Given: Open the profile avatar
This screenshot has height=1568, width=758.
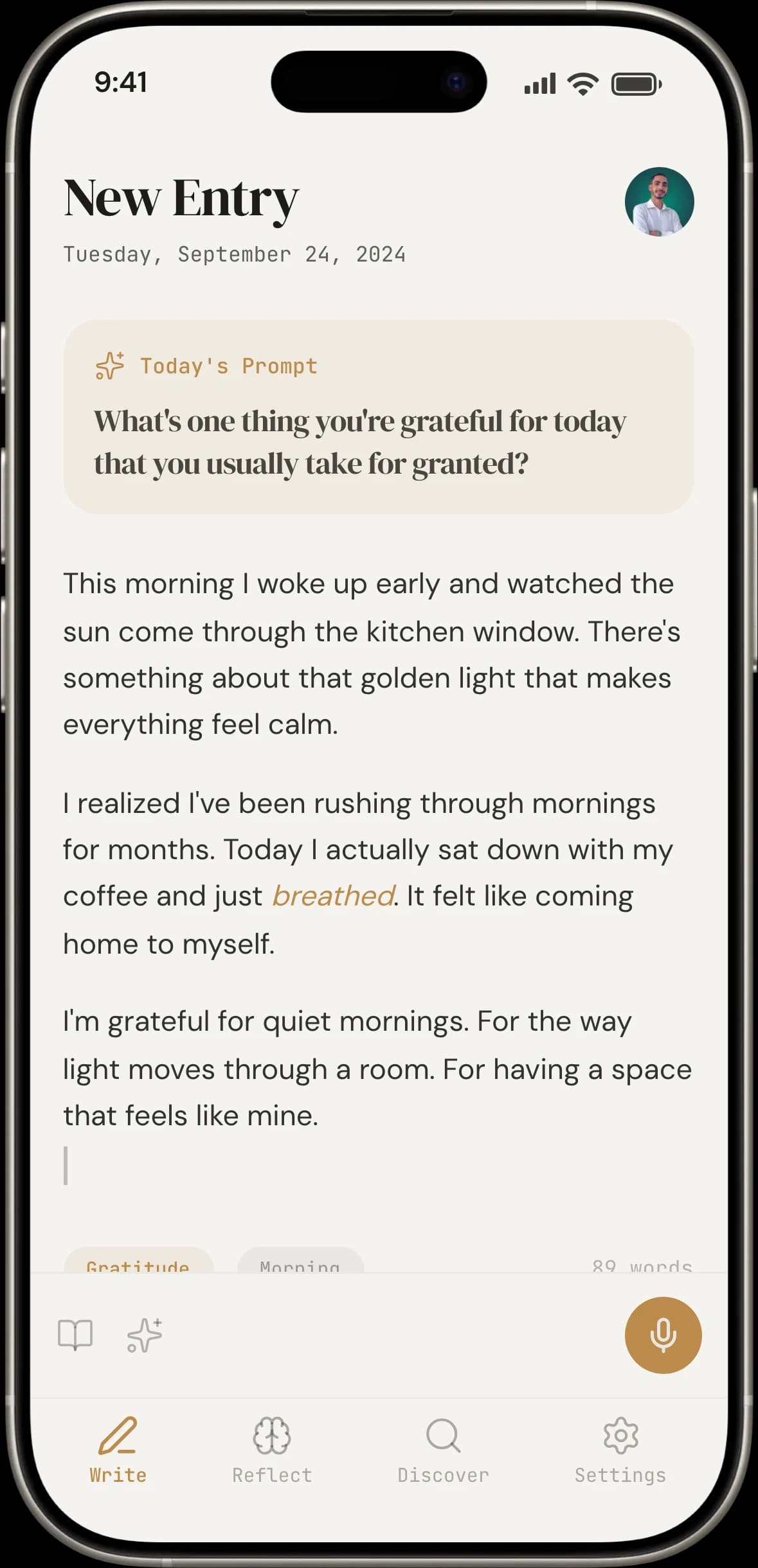Looking at the screenshot, I should pyautogui.click(x=659, y=202).
